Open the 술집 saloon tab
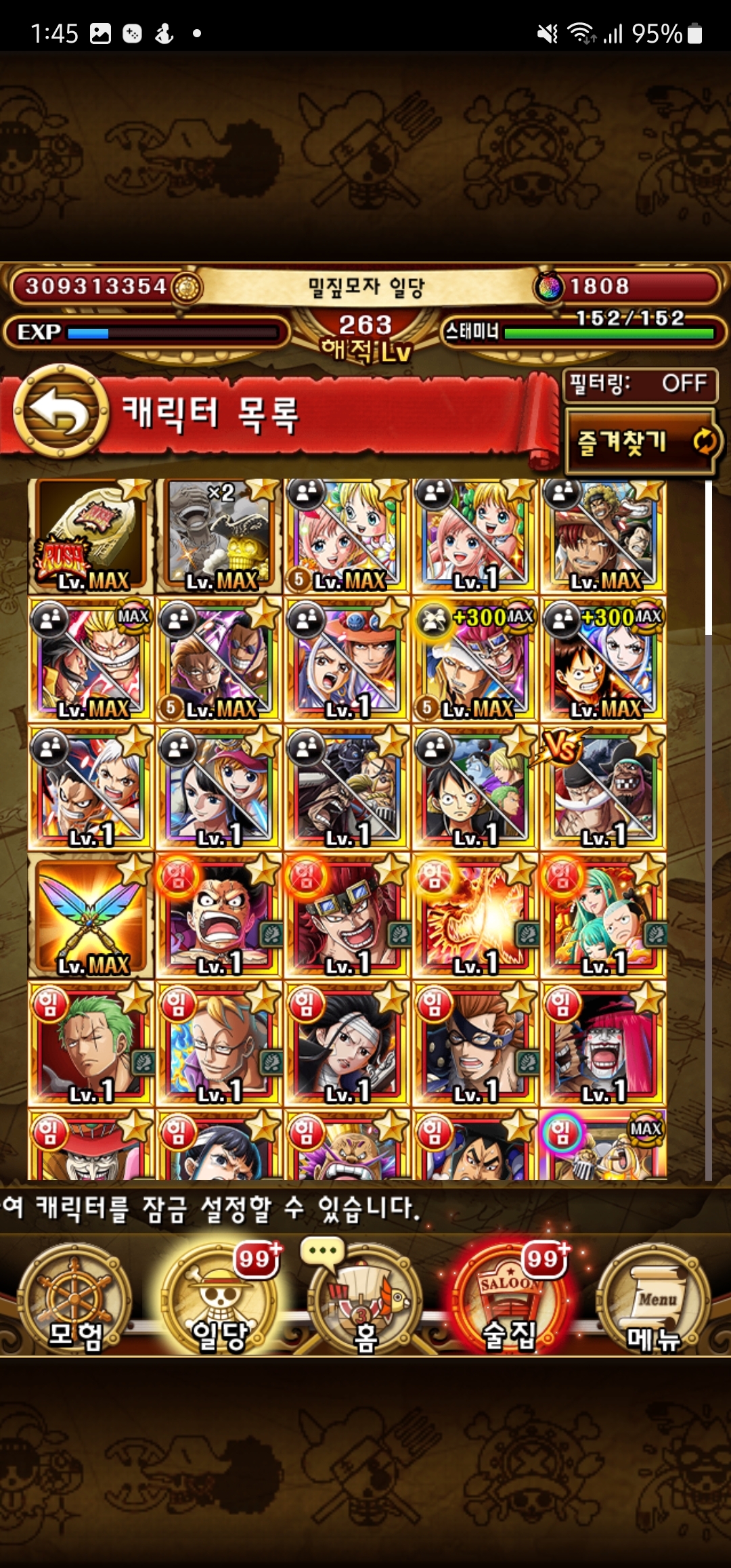This screenshot has width=731, height=1568. (509, 1300)
